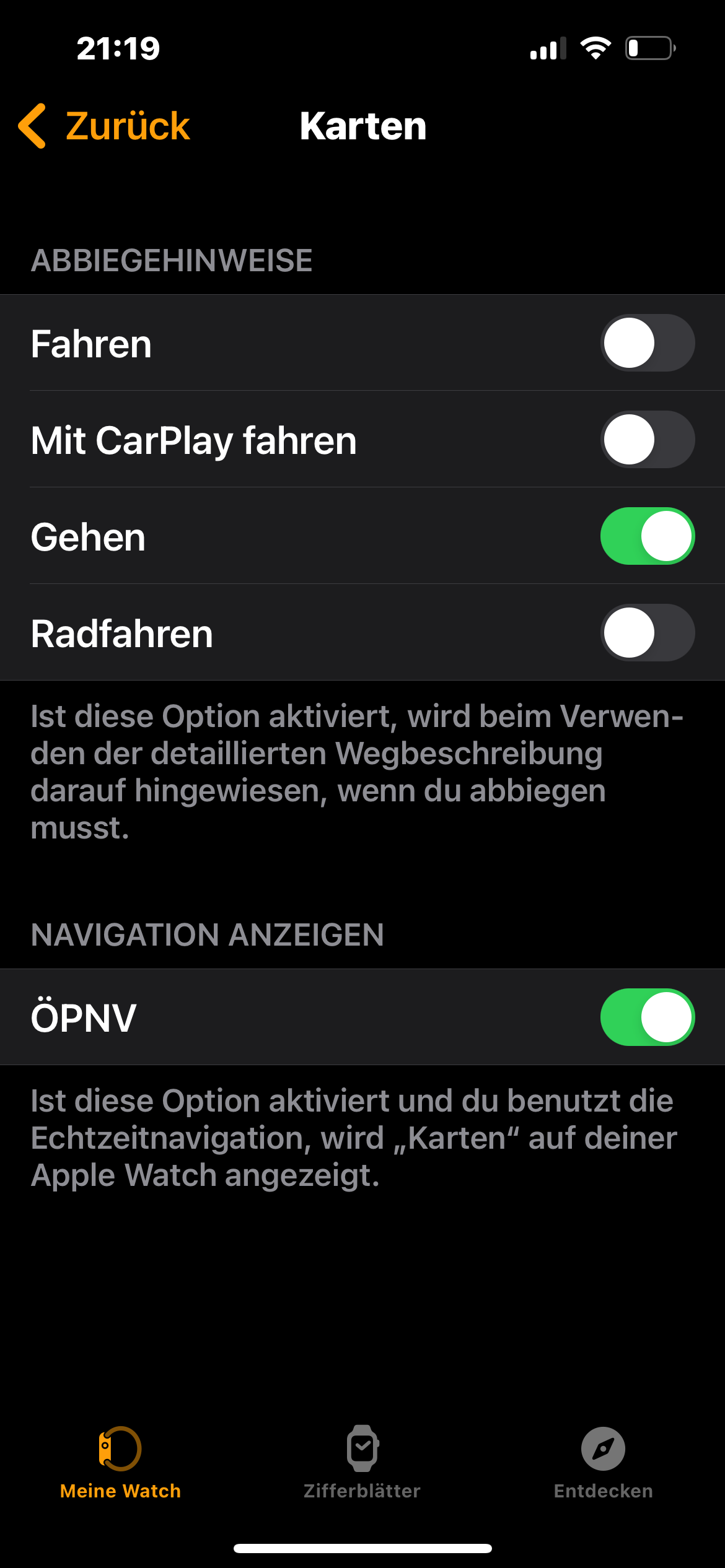This screenshot has width=725, height=1568.
Task: Switch on Radfahren turn alerts
Action: tap(647, 633)
